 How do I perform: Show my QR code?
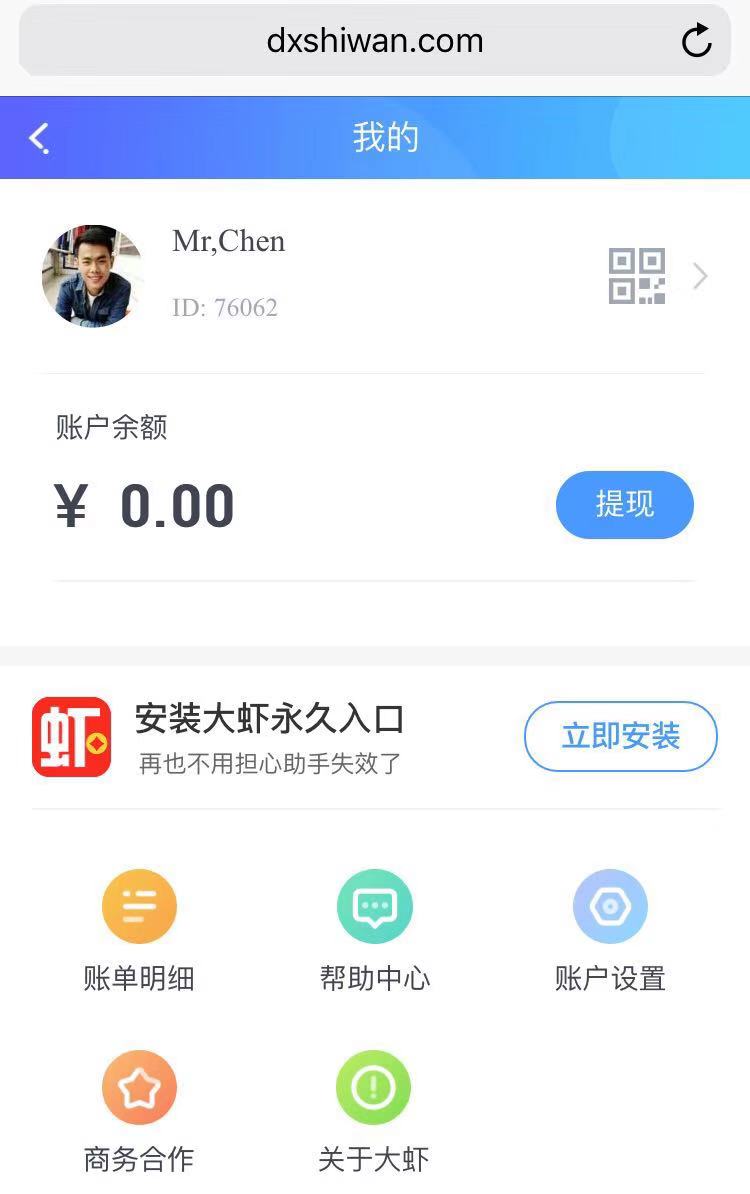point(637,276)
